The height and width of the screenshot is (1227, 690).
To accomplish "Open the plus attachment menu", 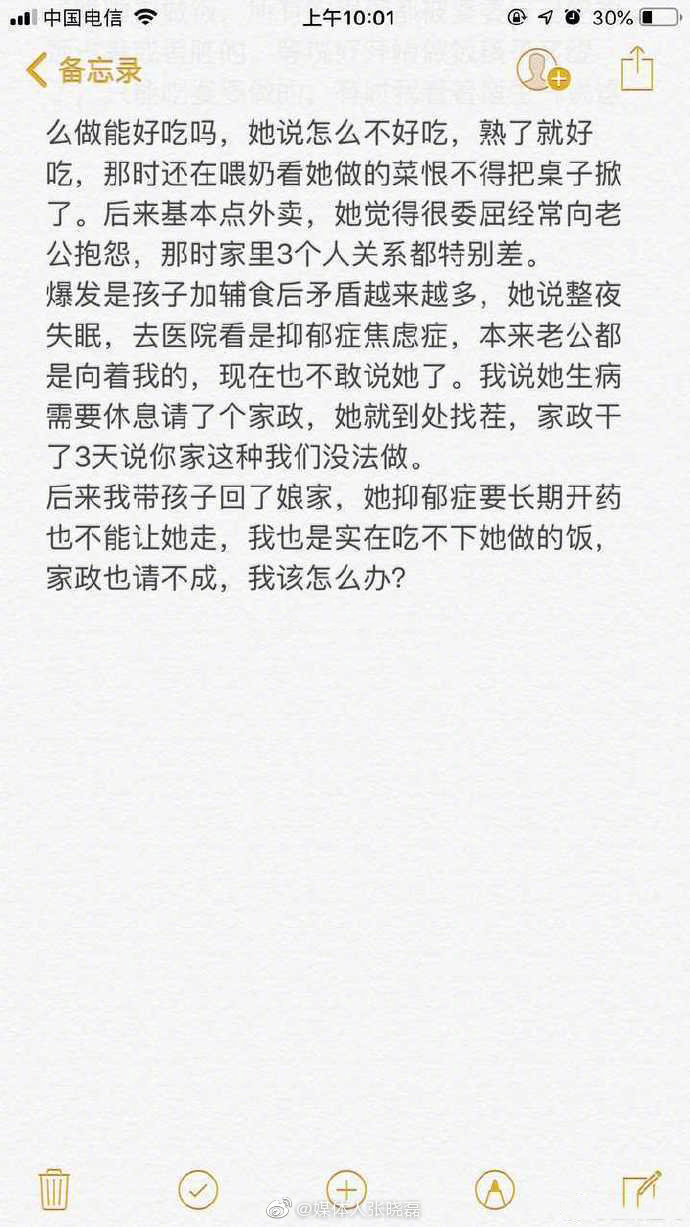I will (346, 1189).
